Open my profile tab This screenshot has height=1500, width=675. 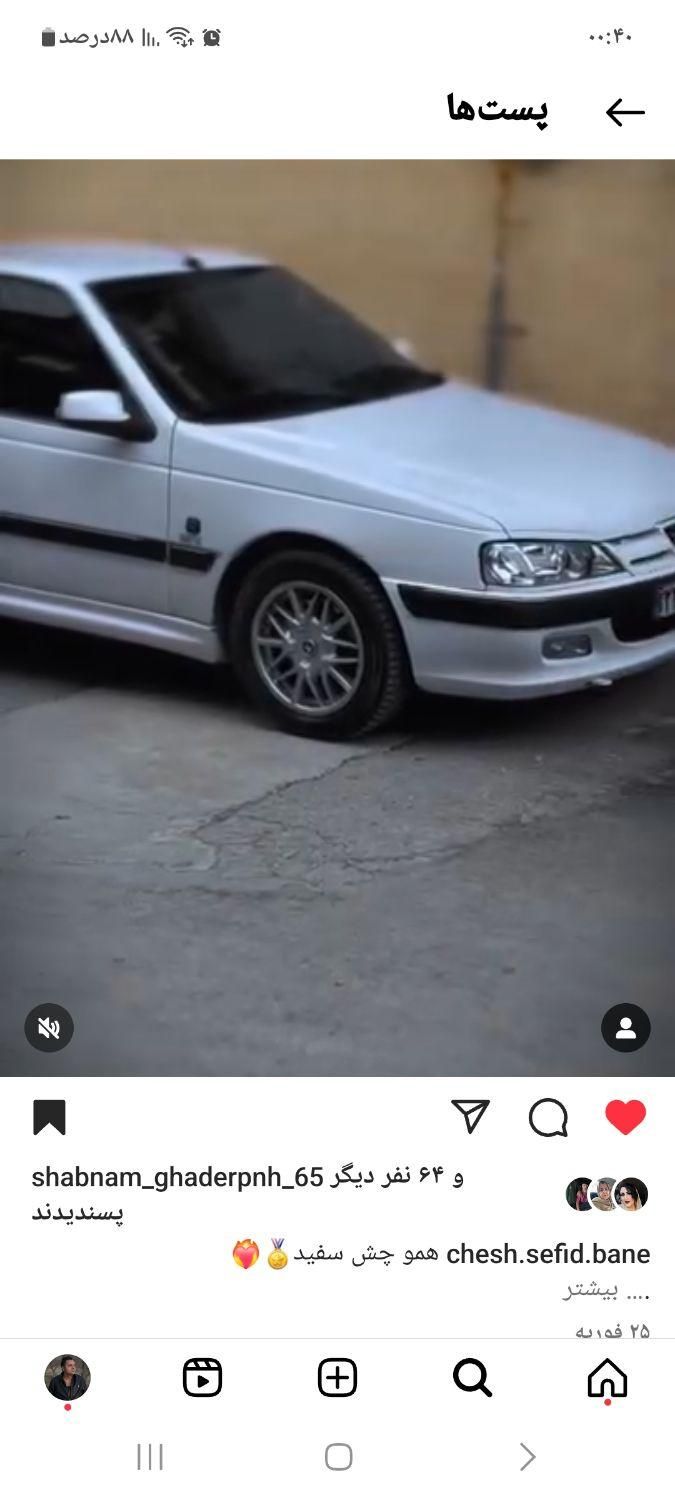pyautogui.click(x=67, y=1378)
